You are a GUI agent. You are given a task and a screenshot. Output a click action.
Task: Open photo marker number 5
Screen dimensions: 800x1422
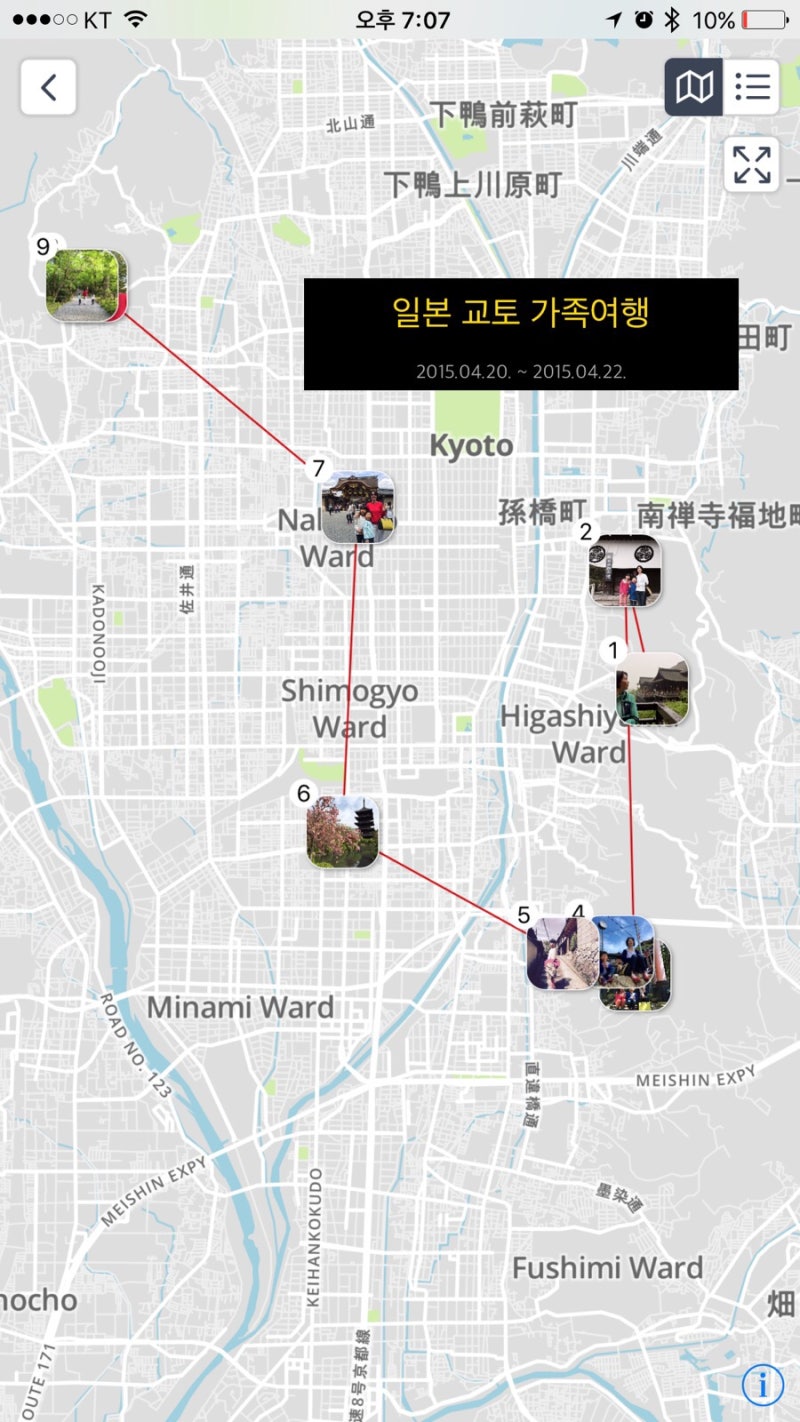pos(562,954)
